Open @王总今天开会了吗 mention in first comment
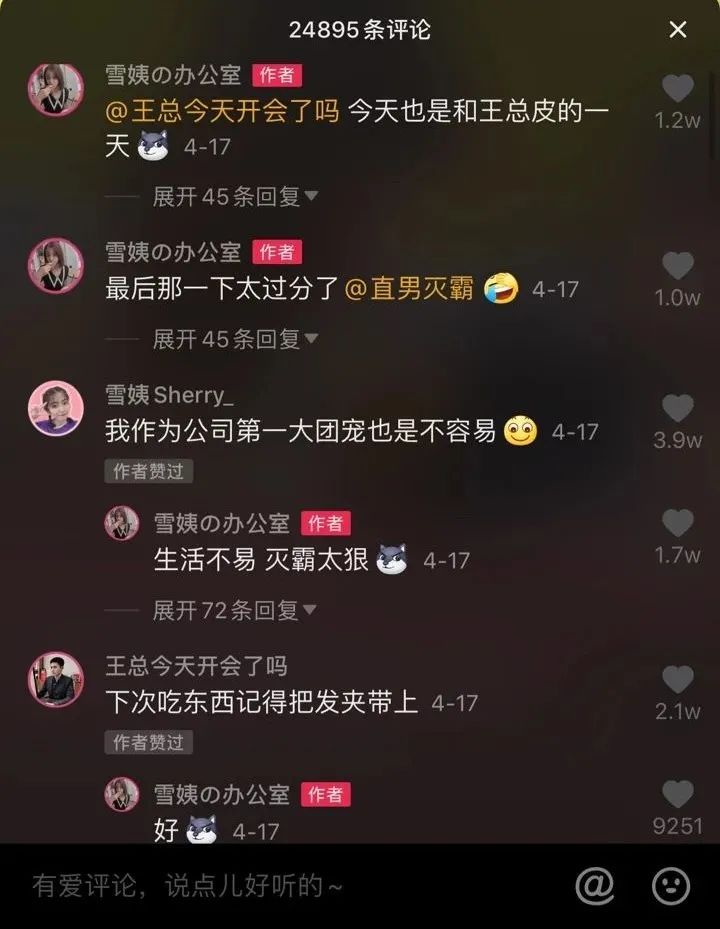720x929 pixels. pos(222,113)
